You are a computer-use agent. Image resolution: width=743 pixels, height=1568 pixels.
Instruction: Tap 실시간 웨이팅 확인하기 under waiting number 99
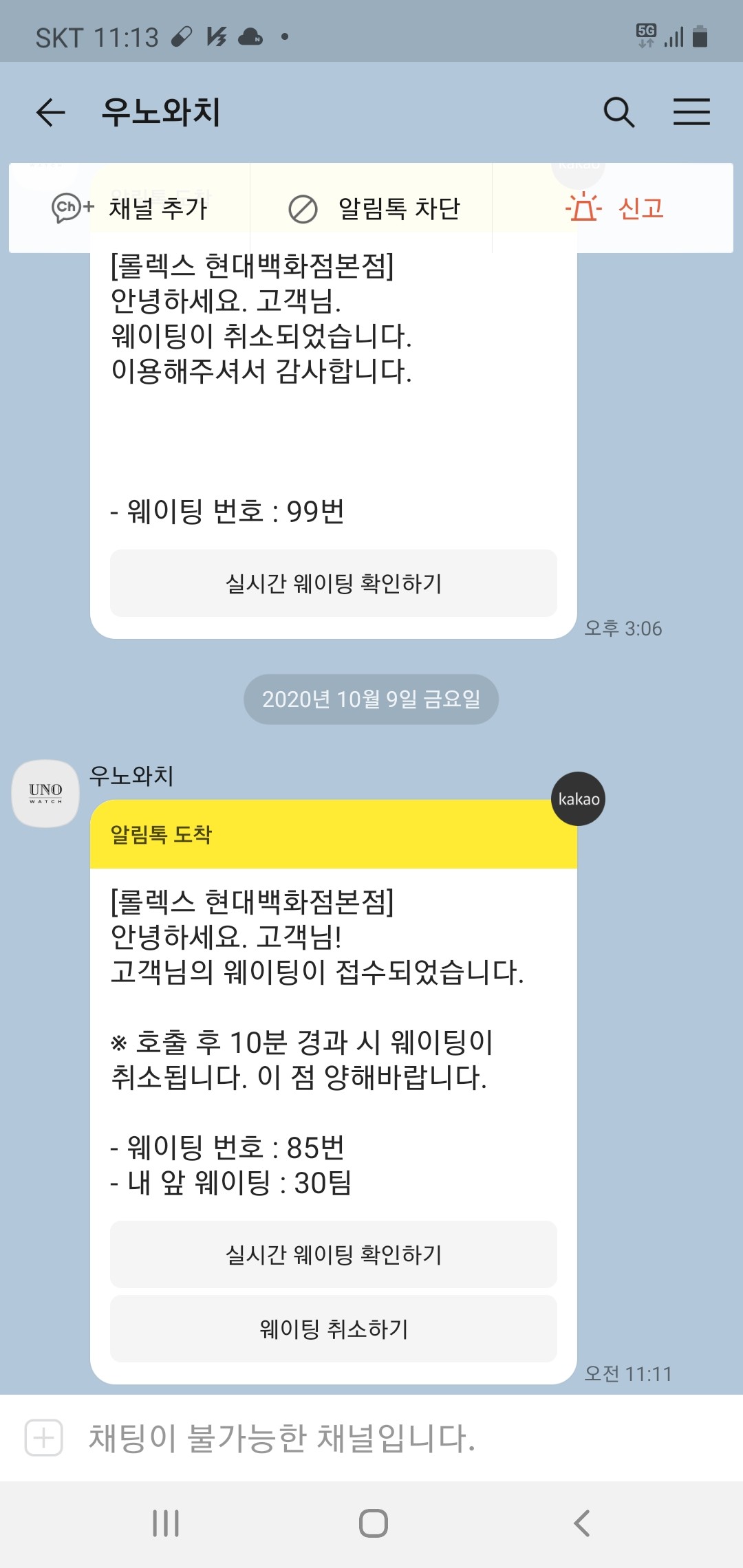click(x=334, y=583)
